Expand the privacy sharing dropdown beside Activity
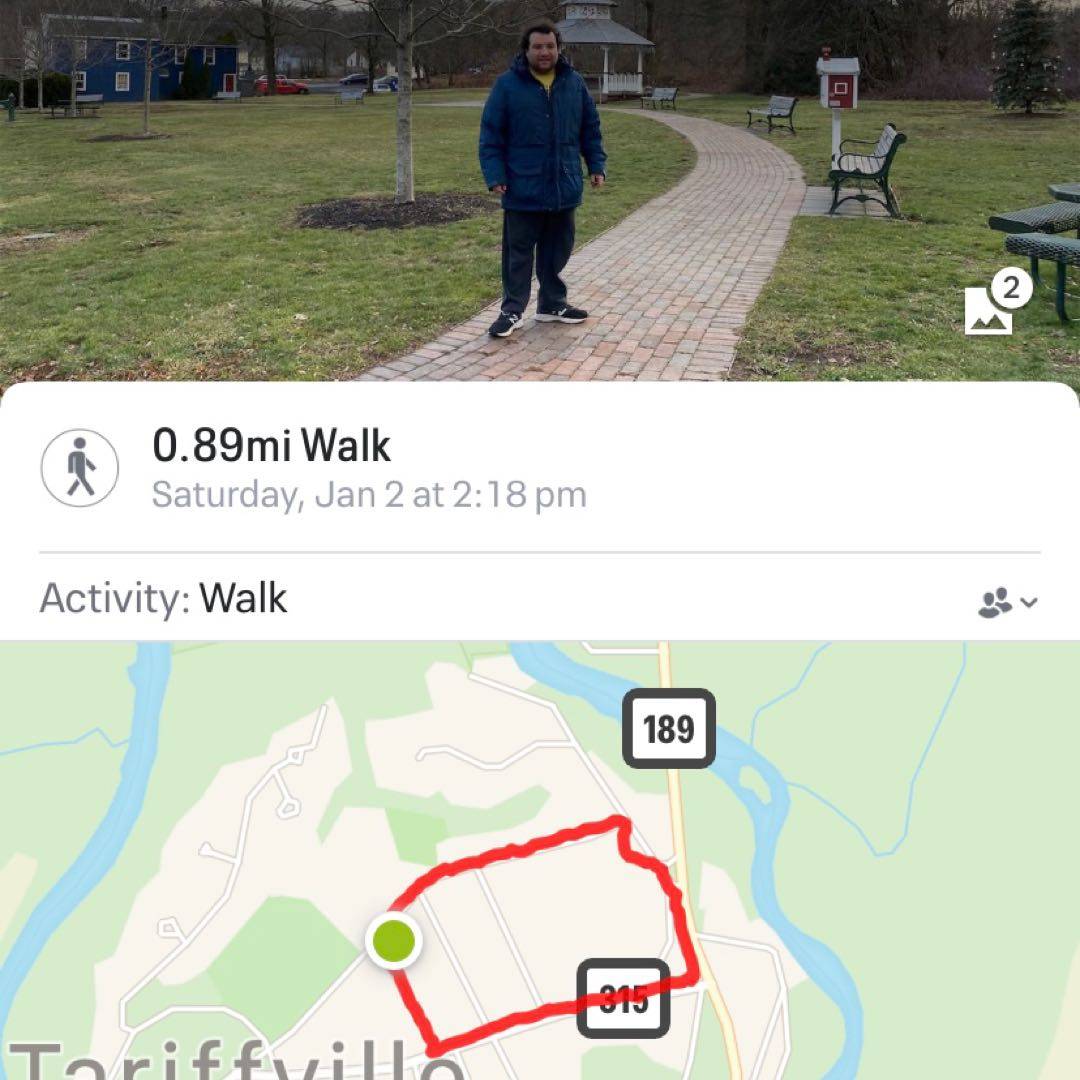This screenshot has width=1080, height=1080. (x=1007, y=602)
